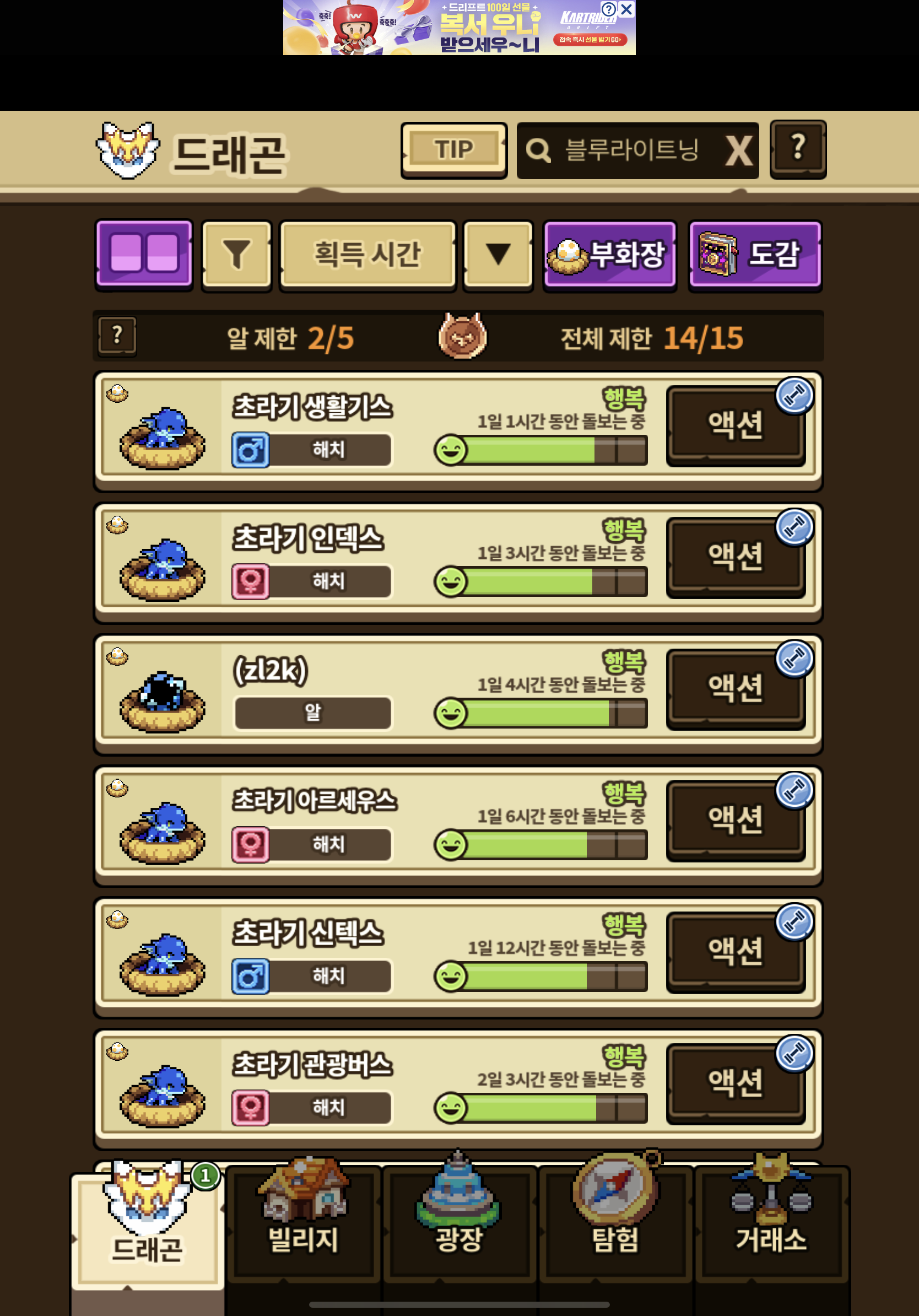The width and height of the screenshot is (919, 1316).
Task: Tap 액션 for 초라기 생활기스
Action: (x=735, y=426)
